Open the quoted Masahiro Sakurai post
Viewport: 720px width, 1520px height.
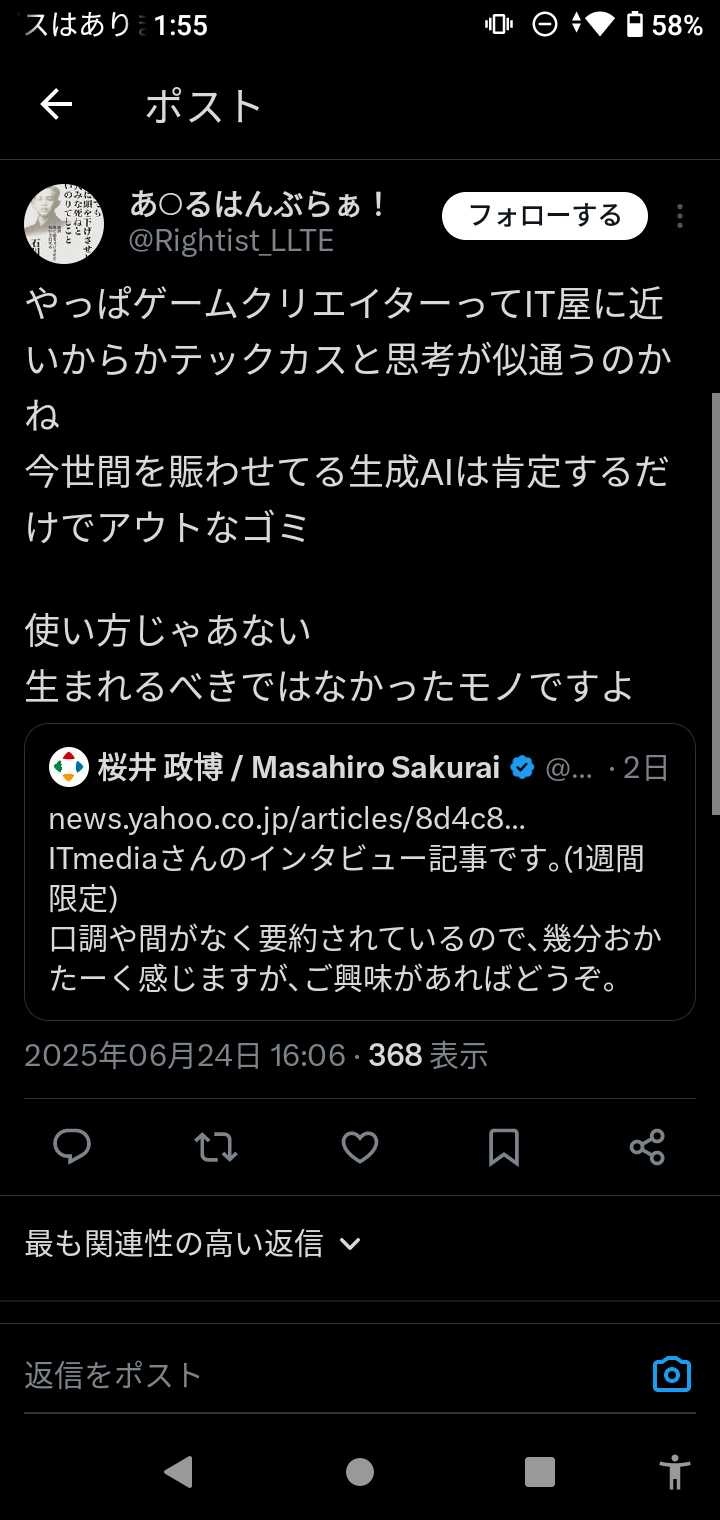click(360, 872)
